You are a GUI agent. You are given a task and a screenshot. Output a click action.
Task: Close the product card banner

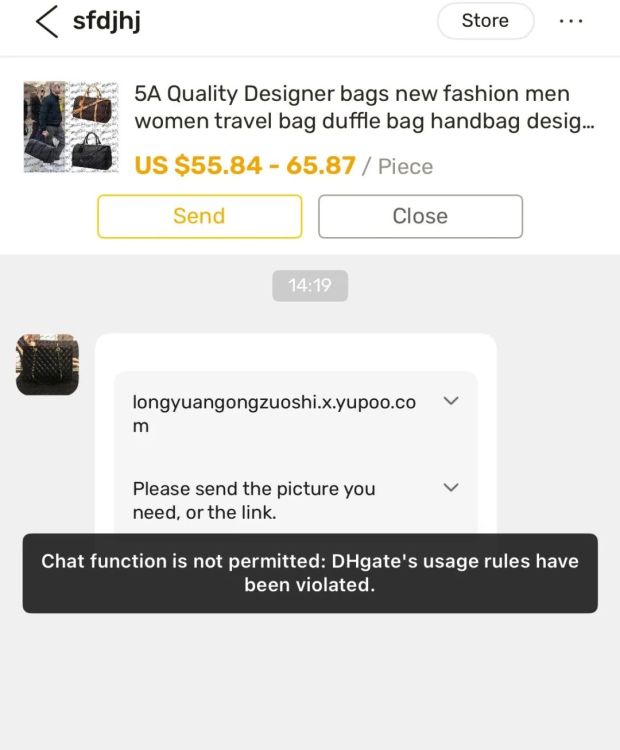[420, 216]
